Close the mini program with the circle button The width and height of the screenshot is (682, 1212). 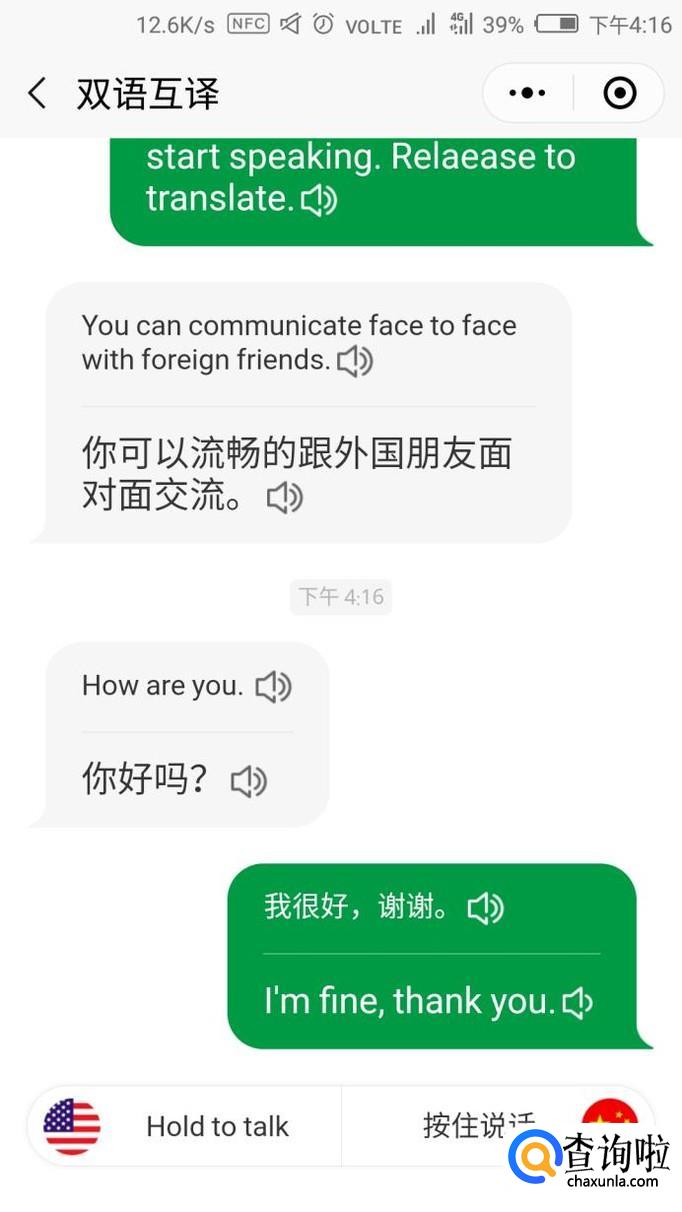point(620,94)
